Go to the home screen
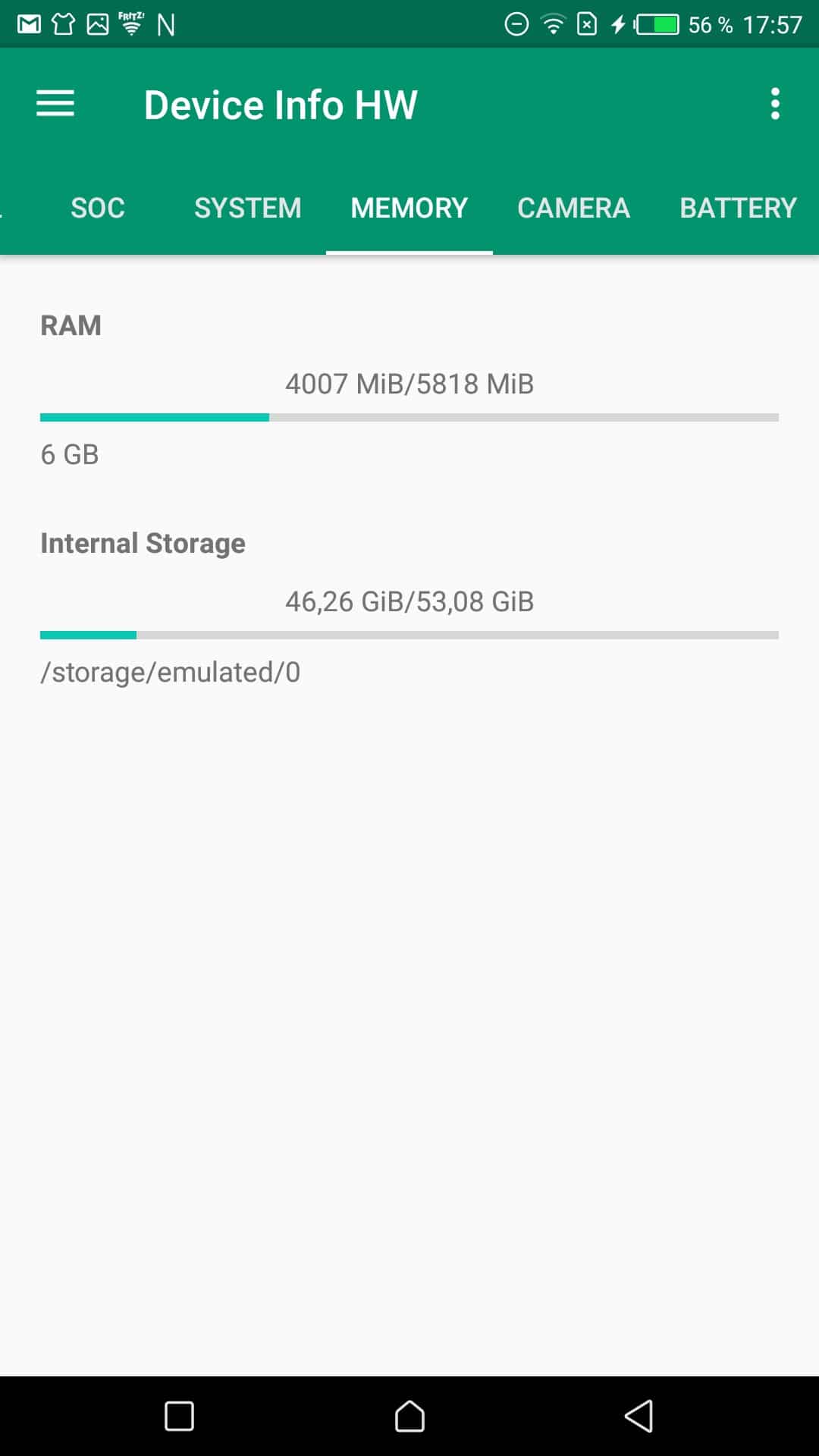The height and width of the screenshot is (1456, 819). [409, 1416]
